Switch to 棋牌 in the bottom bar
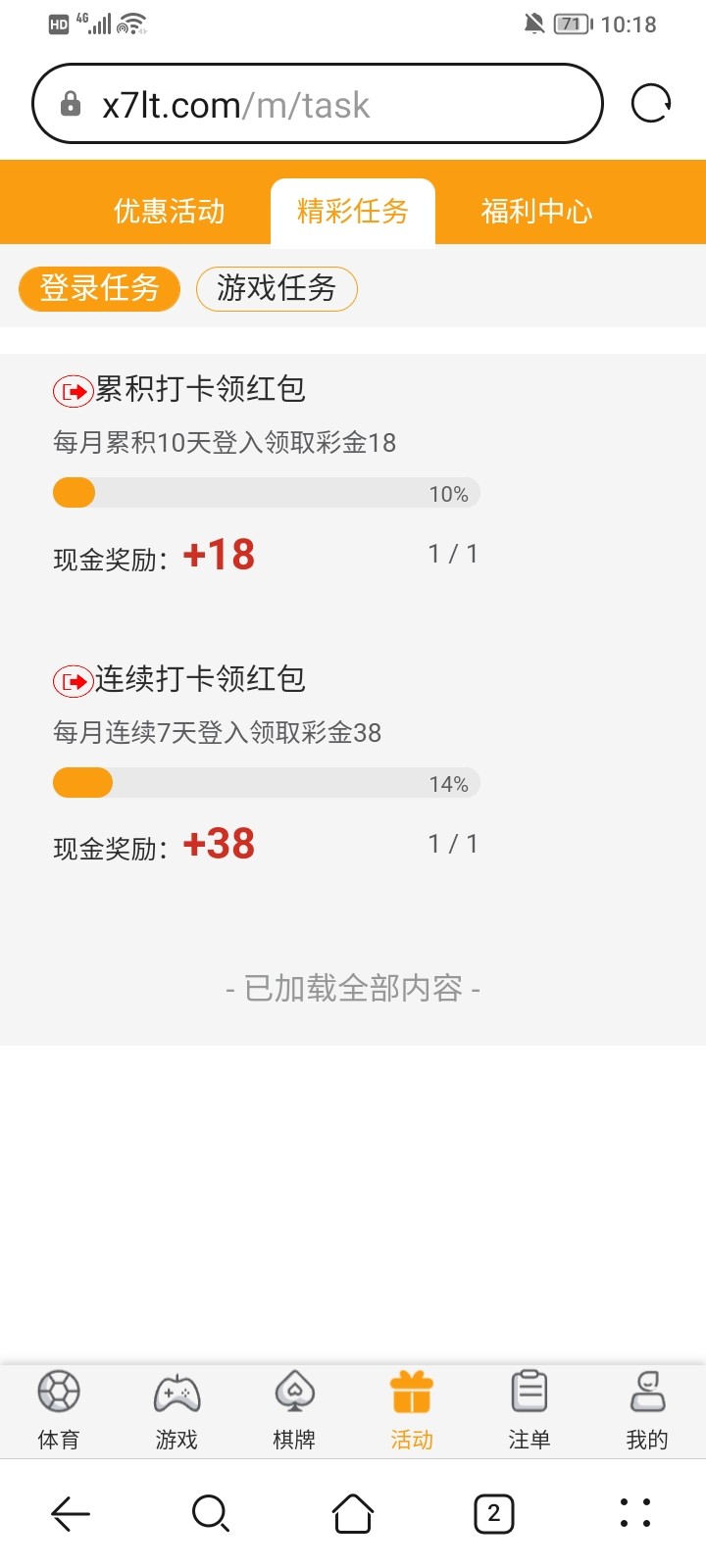Image resolution: width=706 pixels, height=1568 pixels. 294,1410
